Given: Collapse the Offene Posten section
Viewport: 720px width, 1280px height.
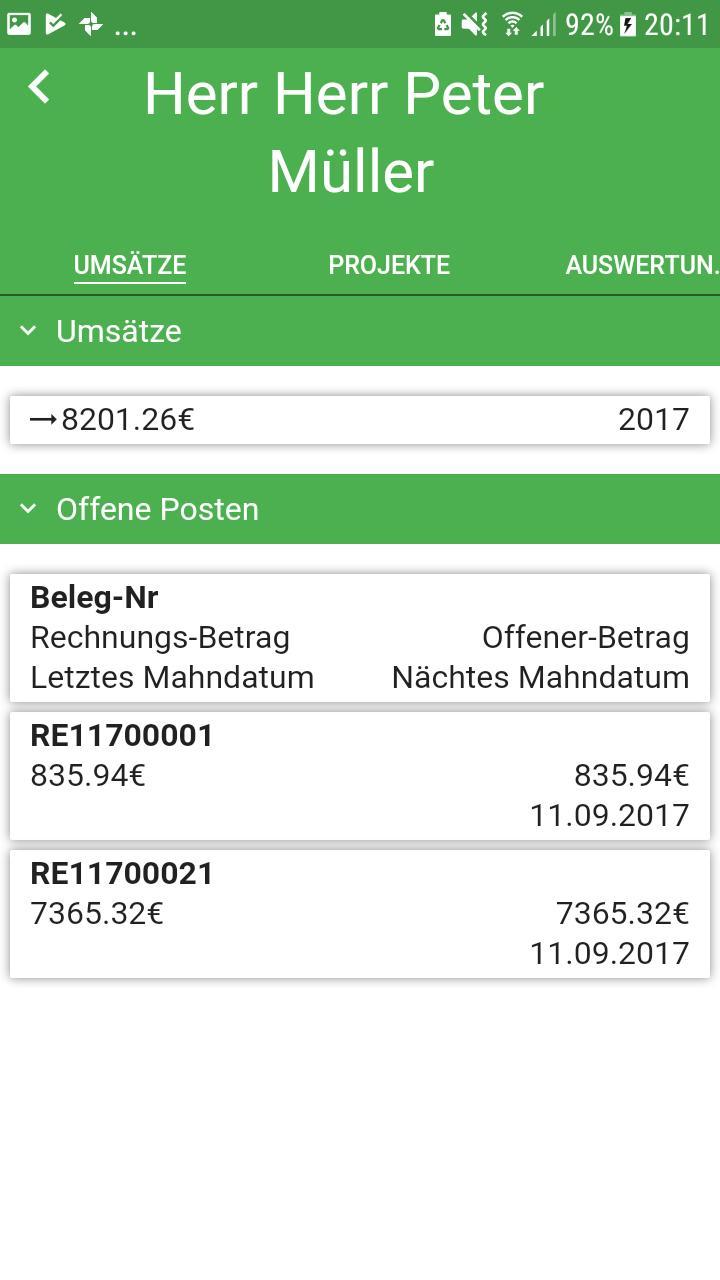Looking at the screenshot, I should (x=28, y=509).
